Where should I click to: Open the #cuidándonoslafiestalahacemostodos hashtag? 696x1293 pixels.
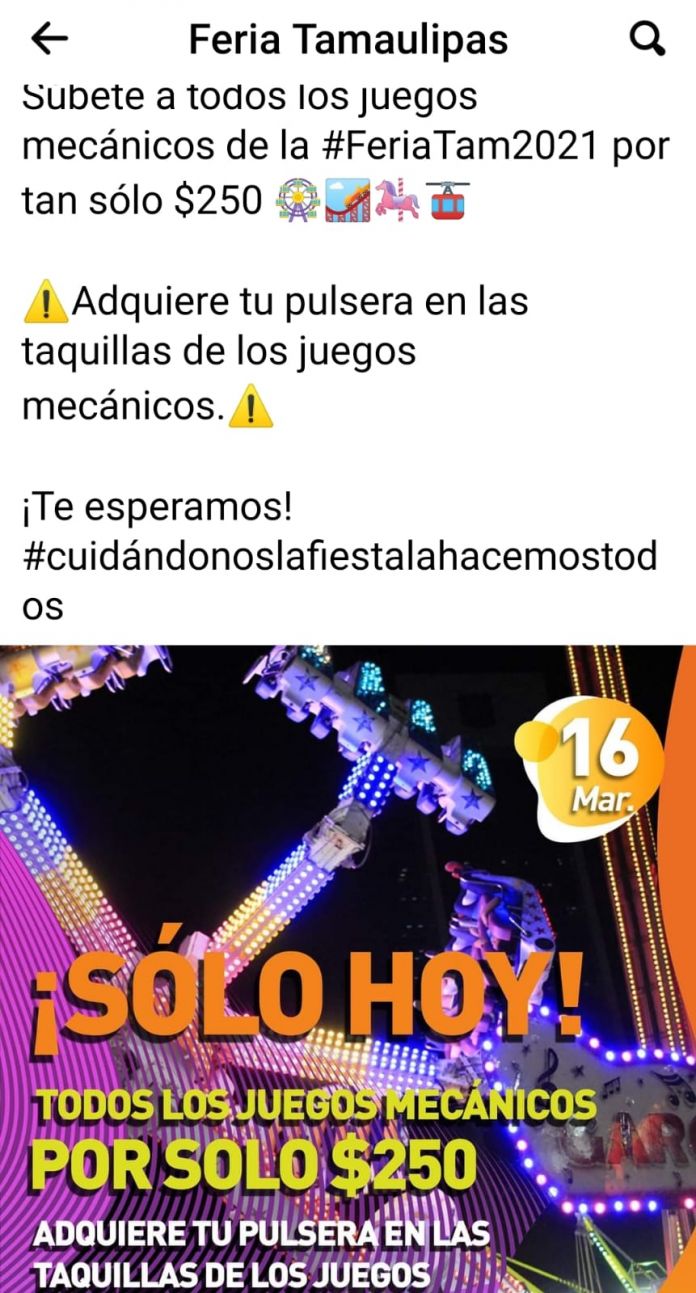(x=340, y=558)
